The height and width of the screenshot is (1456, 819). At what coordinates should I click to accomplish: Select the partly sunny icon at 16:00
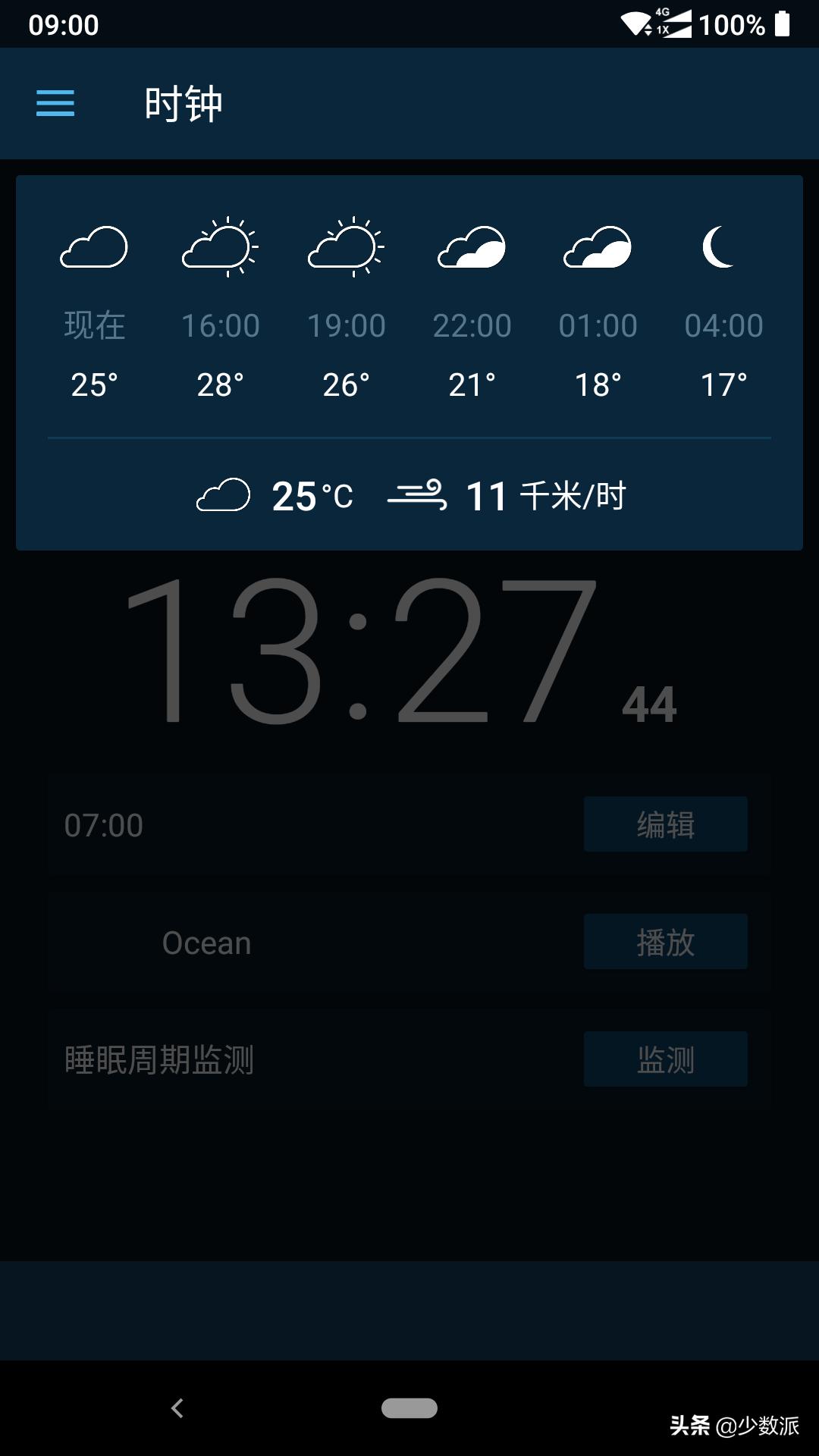click(220, 243)
